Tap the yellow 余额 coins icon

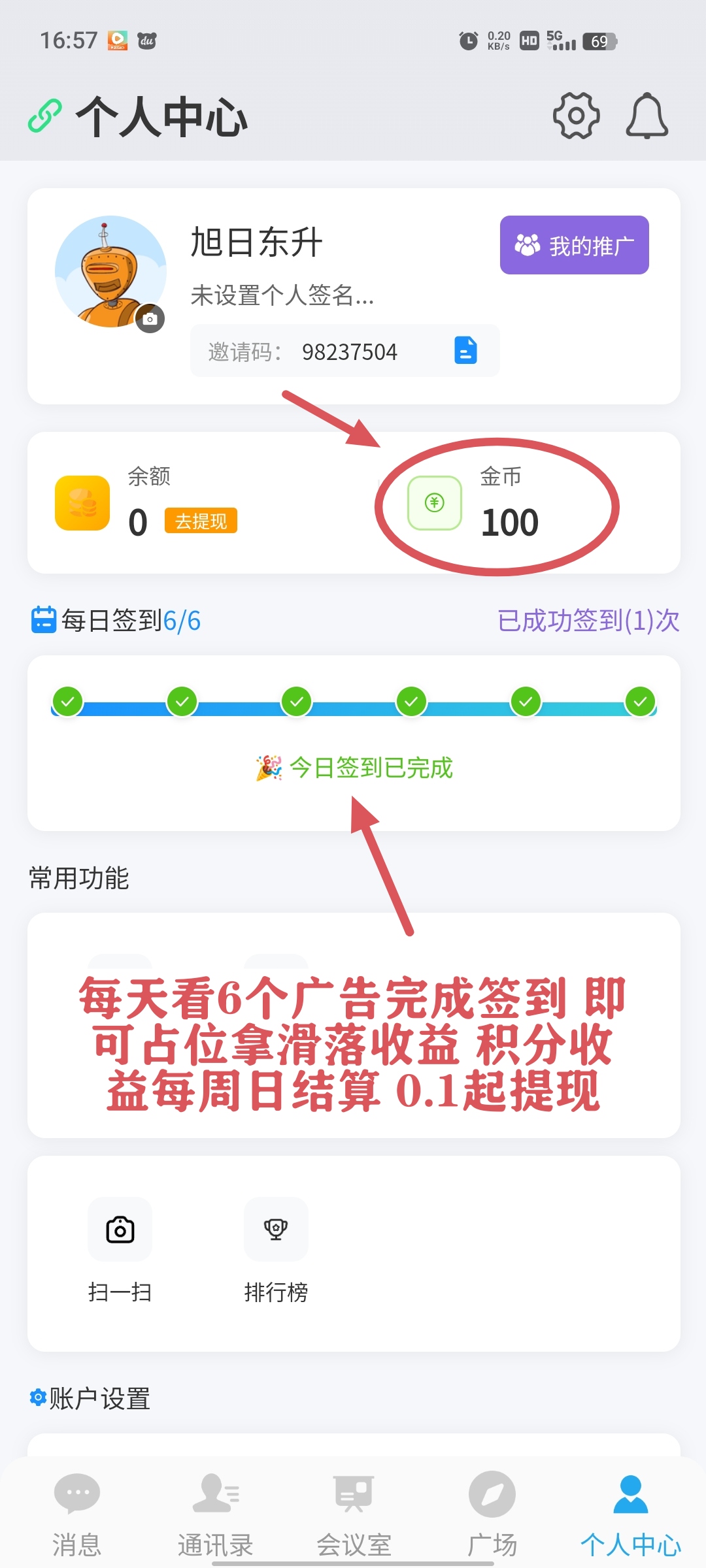pyautogui.click(x=81, y=503)
